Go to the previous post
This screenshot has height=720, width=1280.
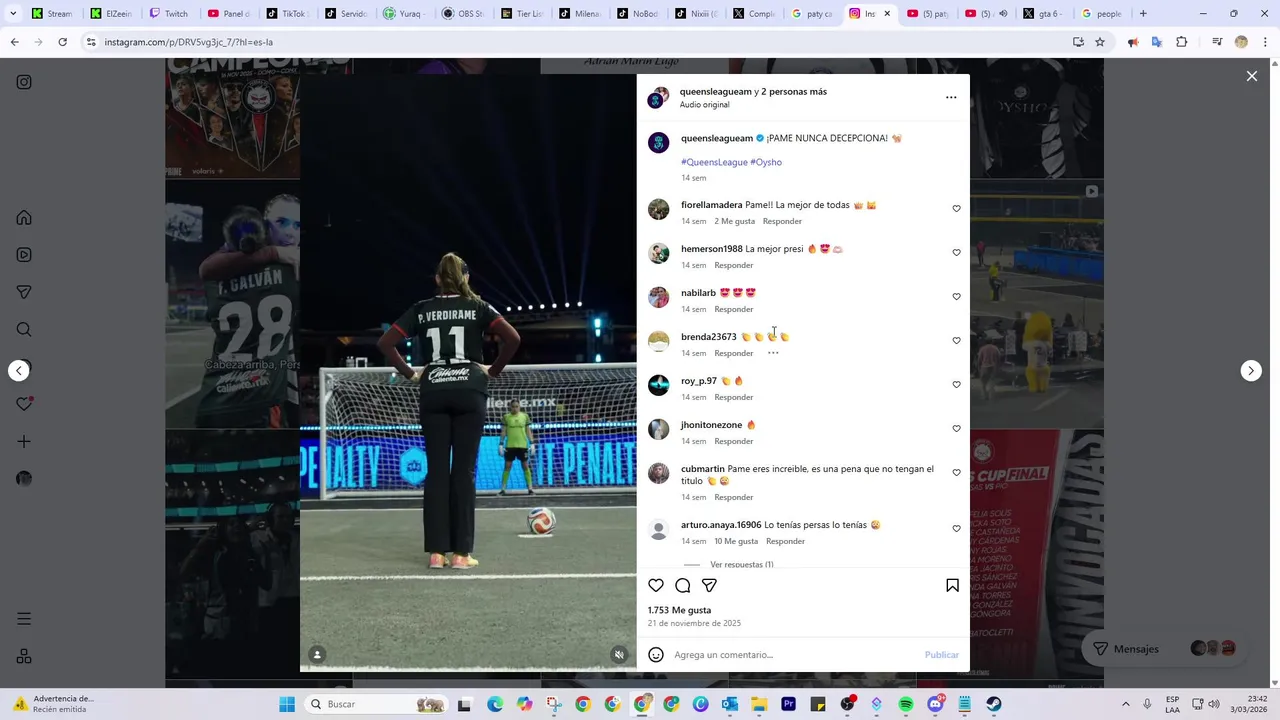point(19,371)
